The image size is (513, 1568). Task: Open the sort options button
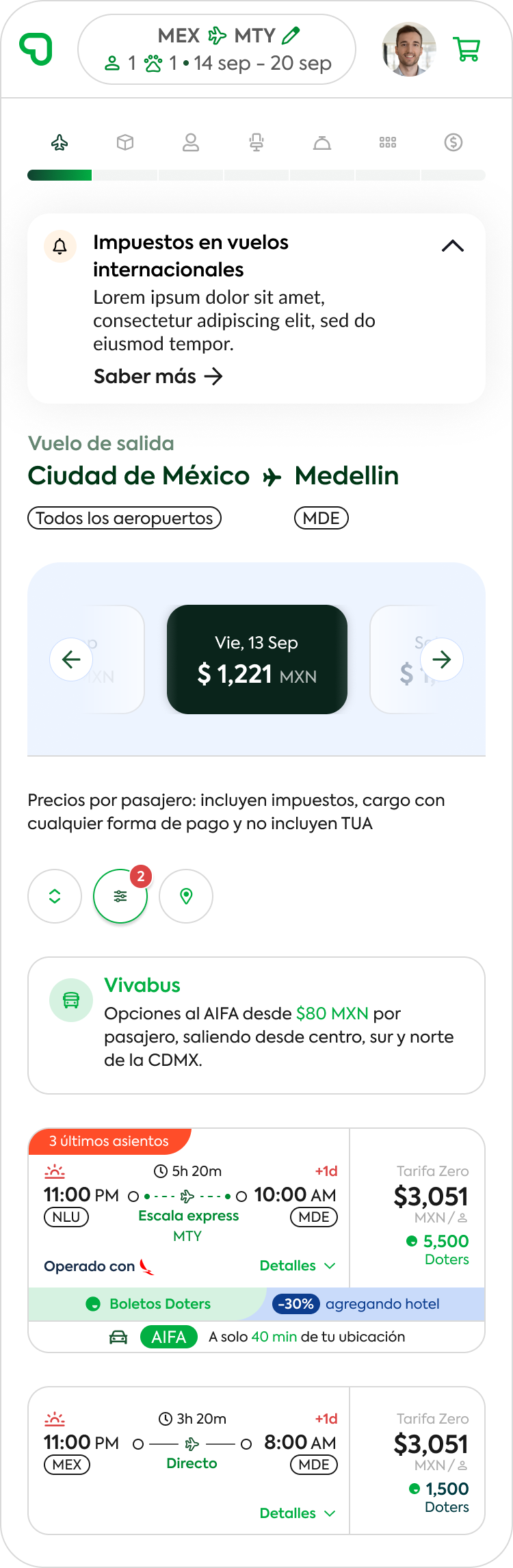coord(55,896)
